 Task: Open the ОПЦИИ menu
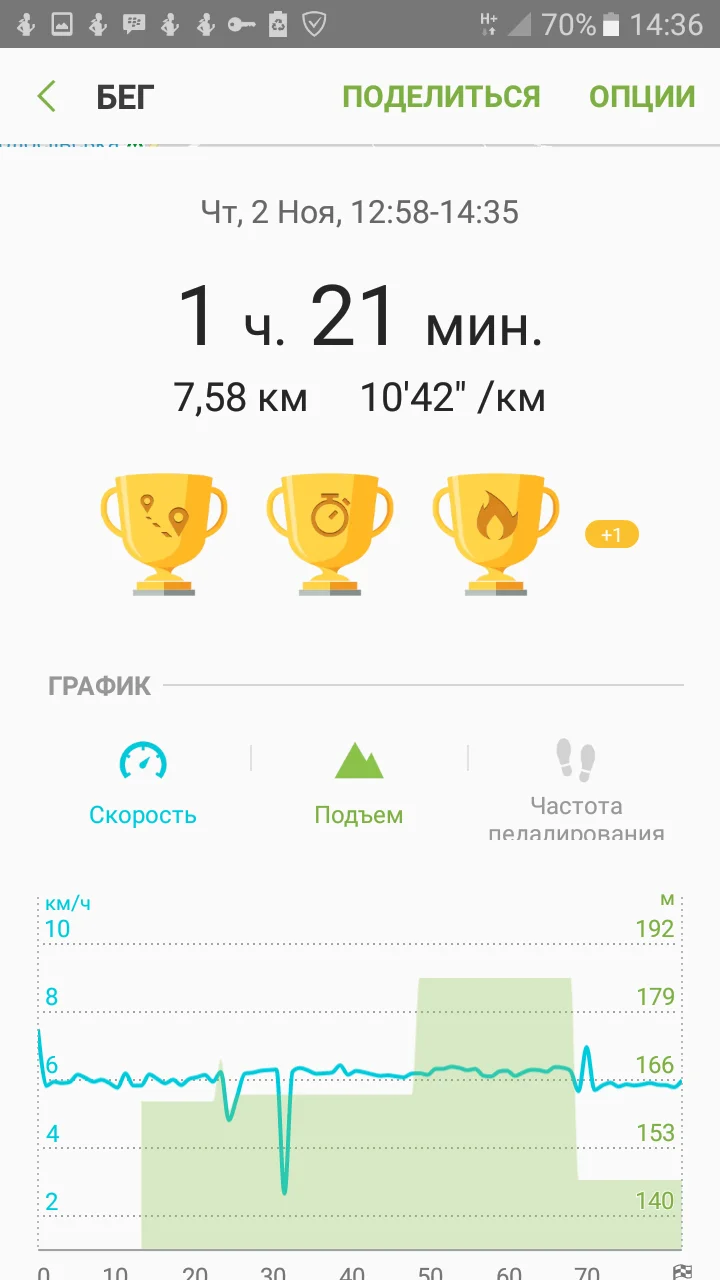pyautogui.click(x=641, y=97)
